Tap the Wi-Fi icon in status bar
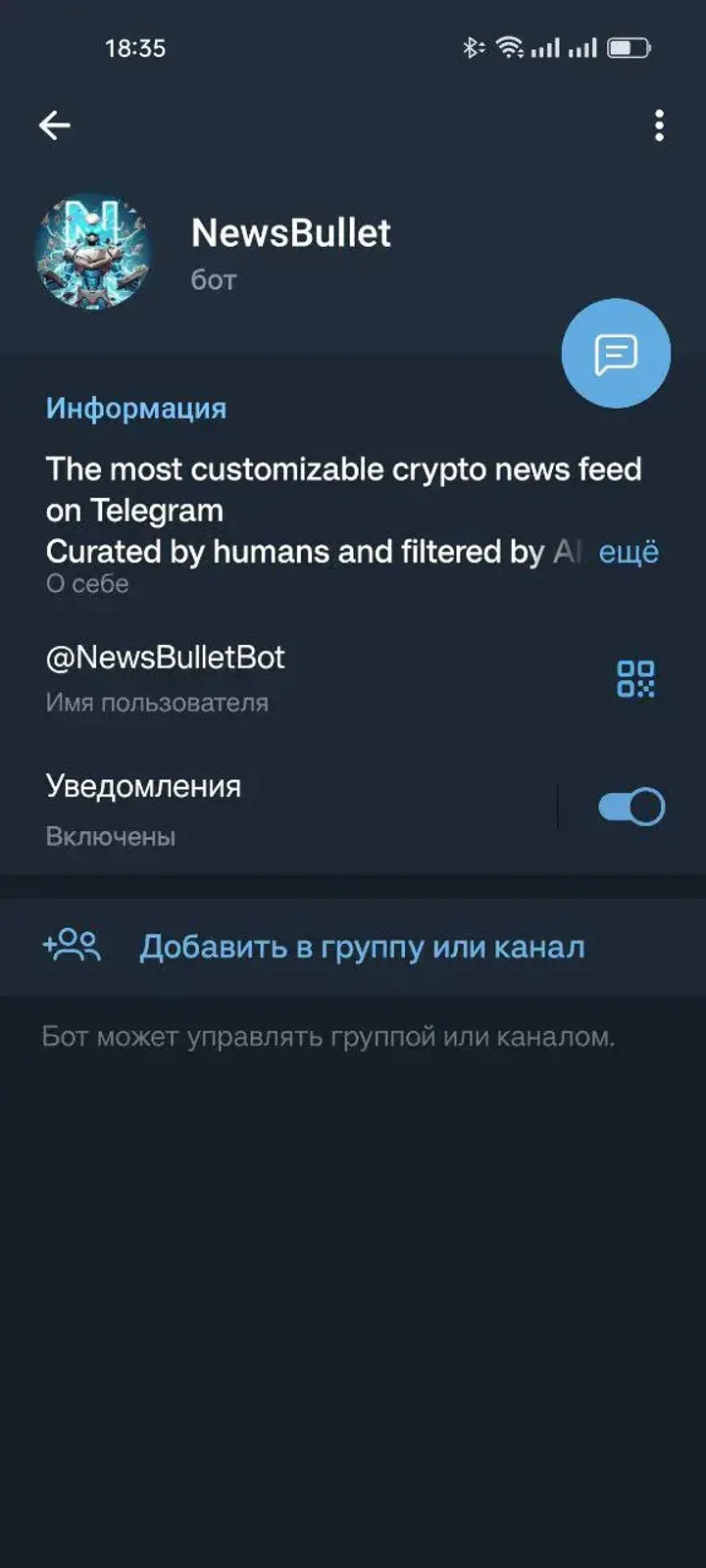706x1568 pixels. point(511,46)
